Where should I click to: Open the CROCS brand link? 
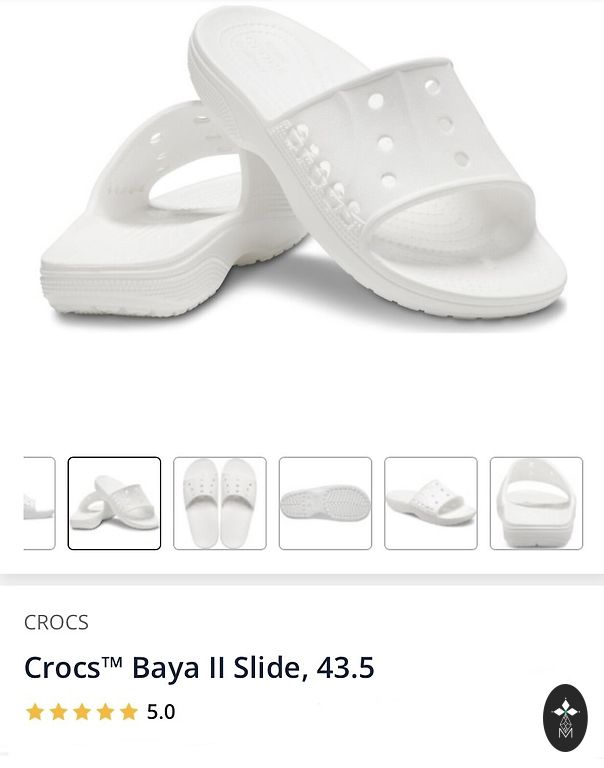click(x=56, y=622)
